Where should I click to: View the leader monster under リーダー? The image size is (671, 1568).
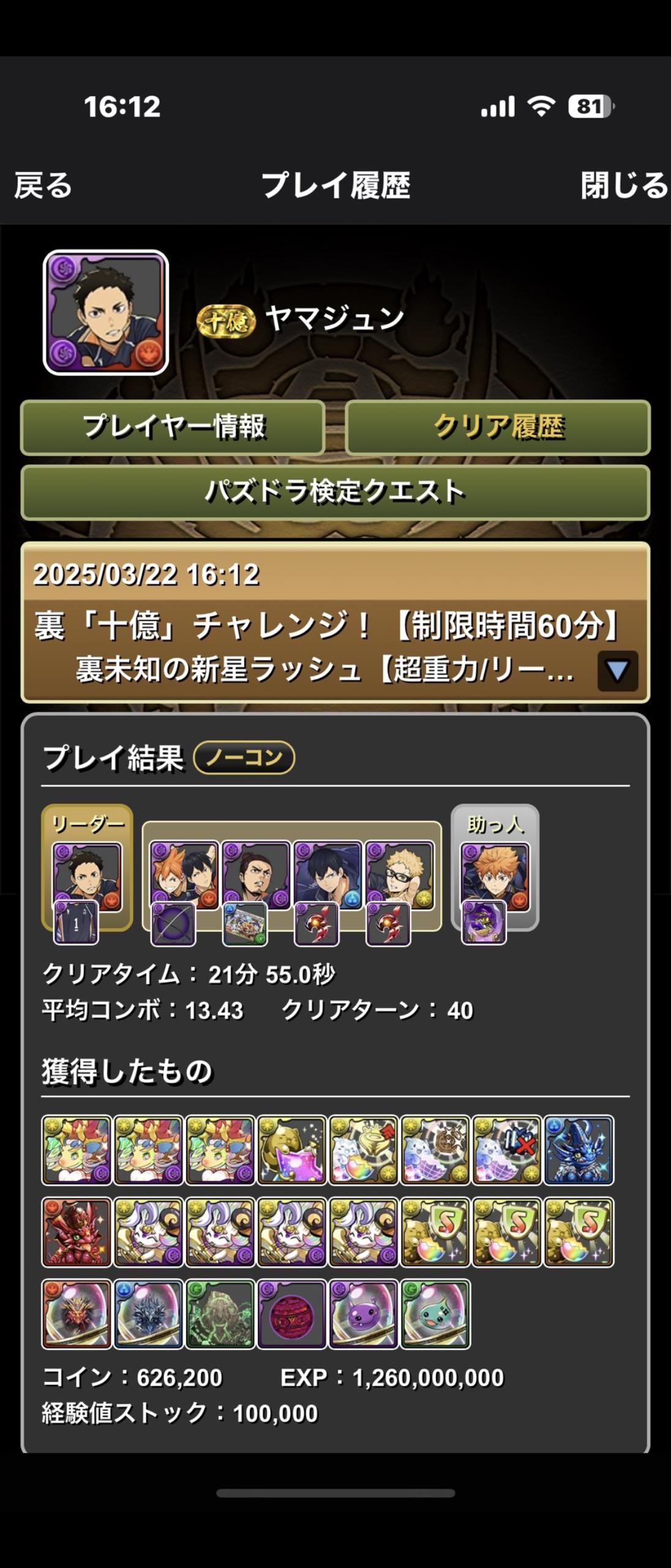(x=87, y=876)
